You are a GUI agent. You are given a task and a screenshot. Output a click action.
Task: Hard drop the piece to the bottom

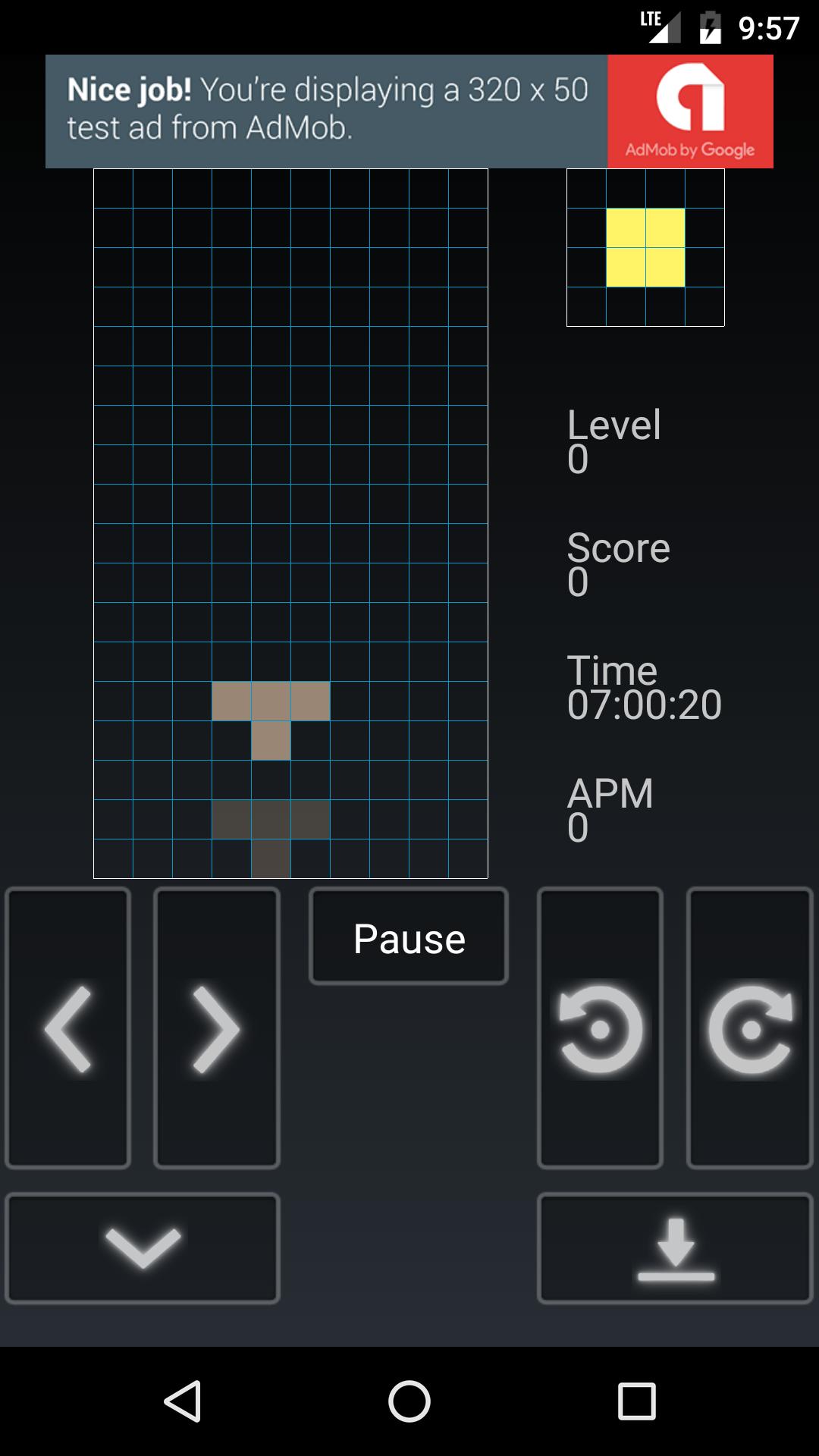coord(675,1248)
